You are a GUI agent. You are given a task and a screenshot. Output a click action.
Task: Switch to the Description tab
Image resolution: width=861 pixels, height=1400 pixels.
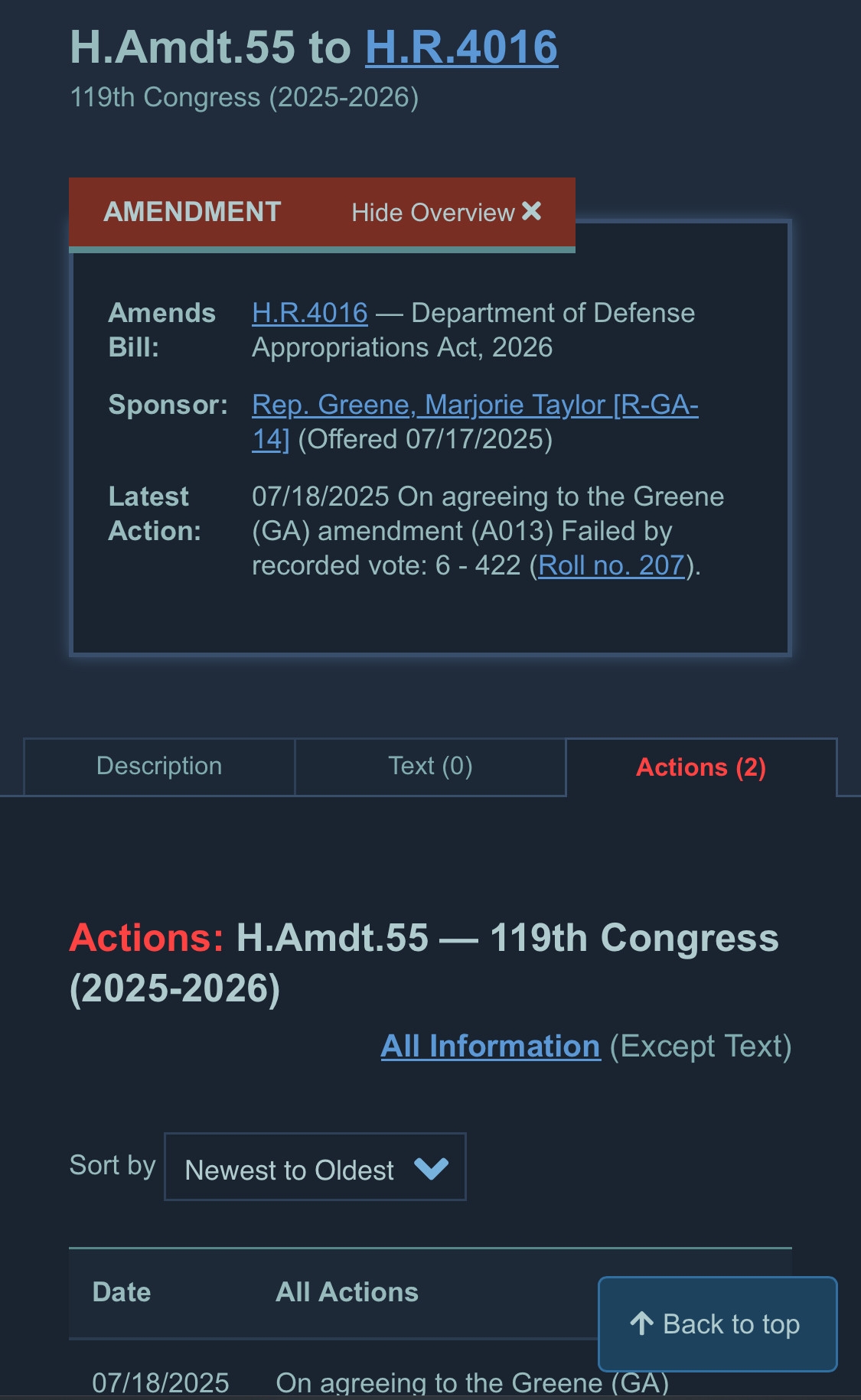[159, 767]
